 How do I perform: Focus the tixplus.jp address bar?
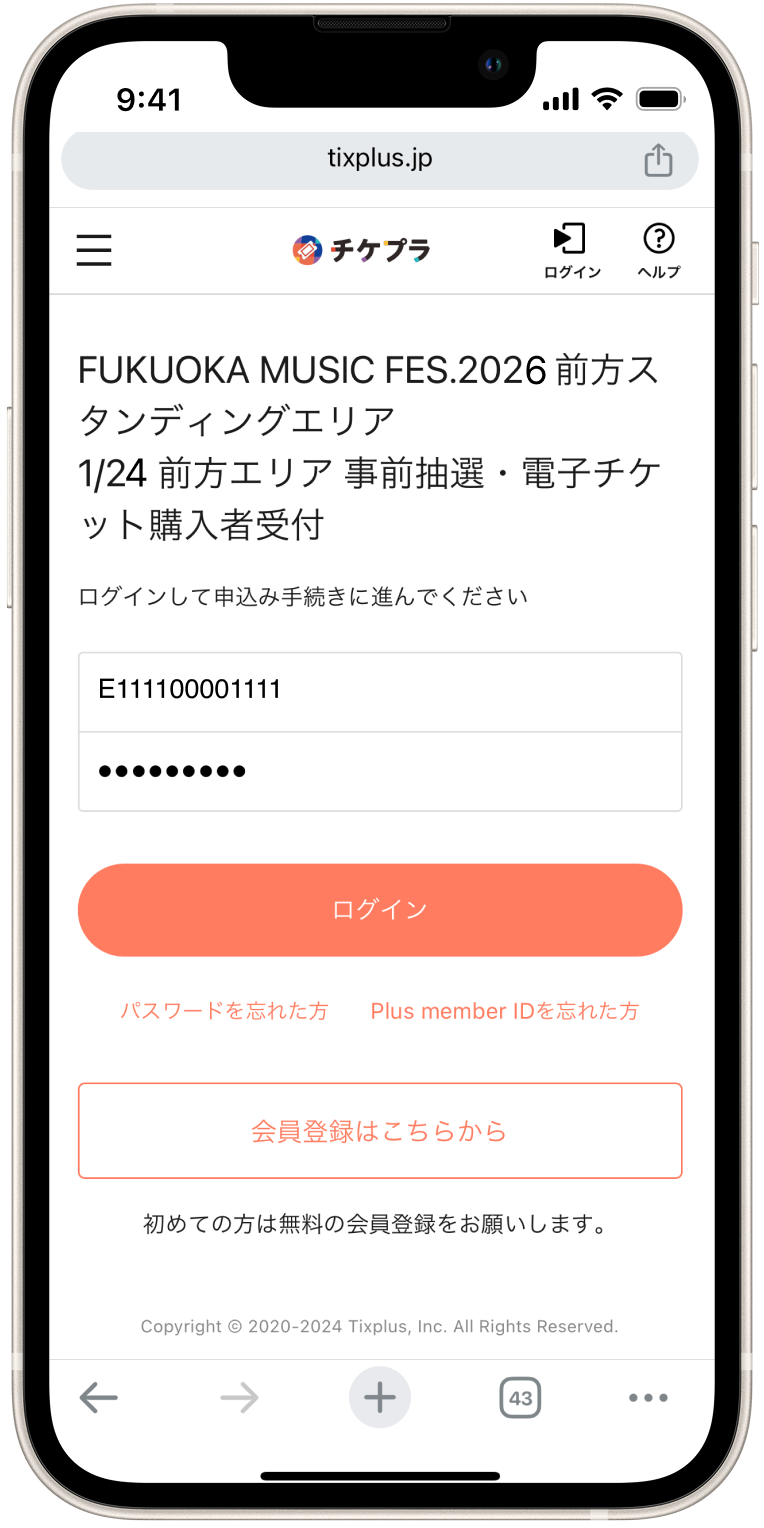click(x=380, y=159)
